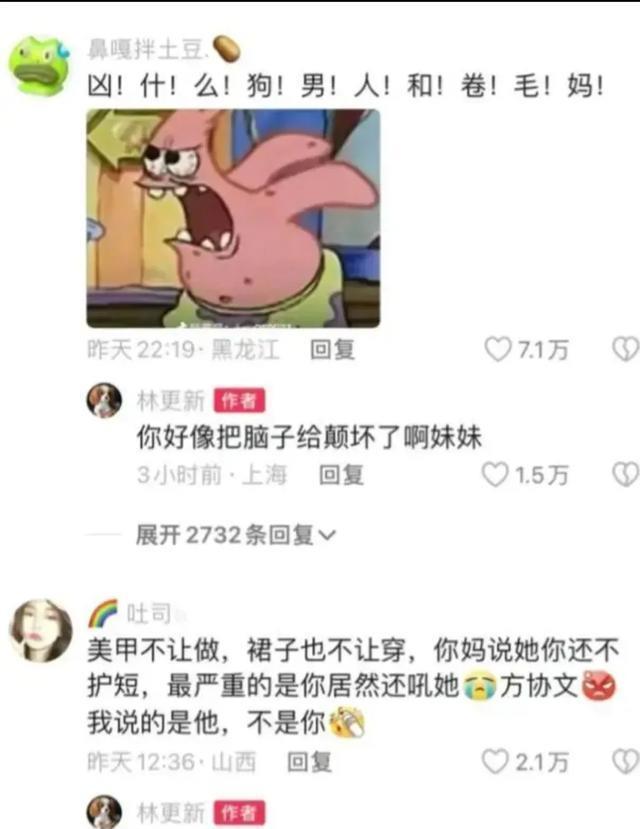Screen dimensions: 640x829
Task: Expand the 2732 replies
Action: [236, 535]
